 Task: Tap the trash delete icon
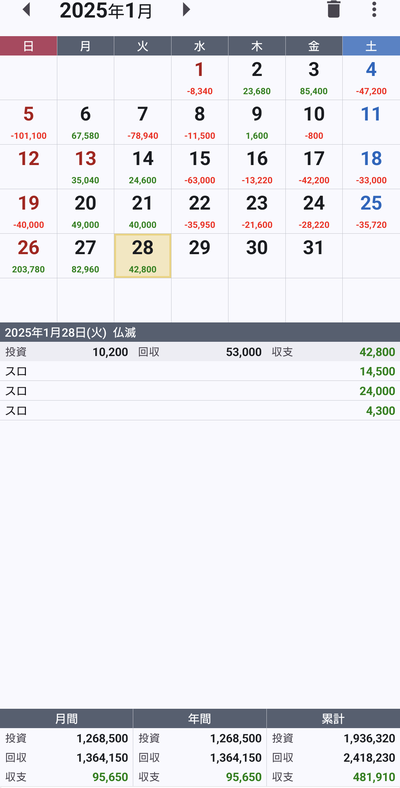tap(334, 10)
